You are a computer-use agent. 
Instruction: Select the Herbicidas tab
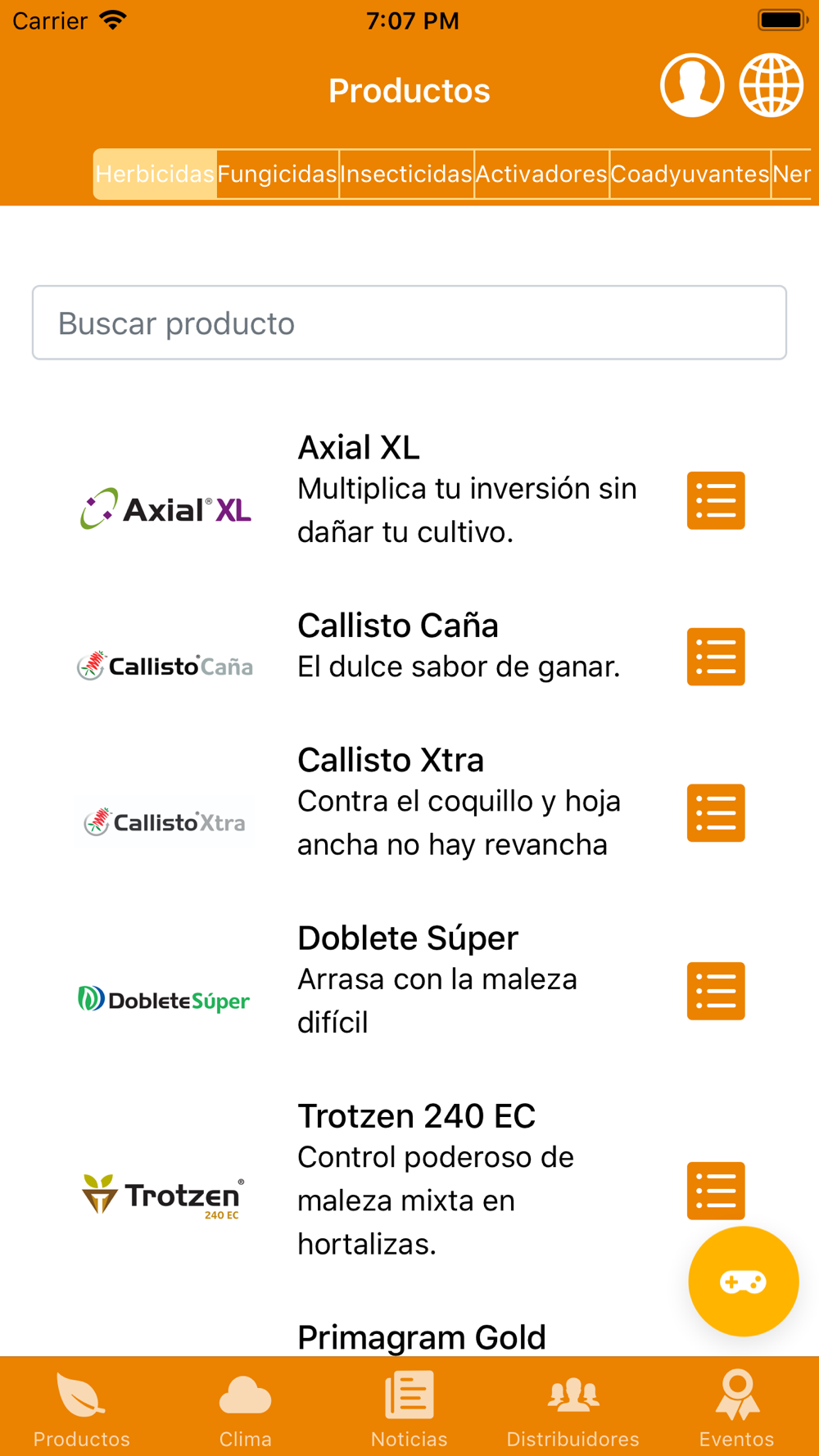[155, 174]
